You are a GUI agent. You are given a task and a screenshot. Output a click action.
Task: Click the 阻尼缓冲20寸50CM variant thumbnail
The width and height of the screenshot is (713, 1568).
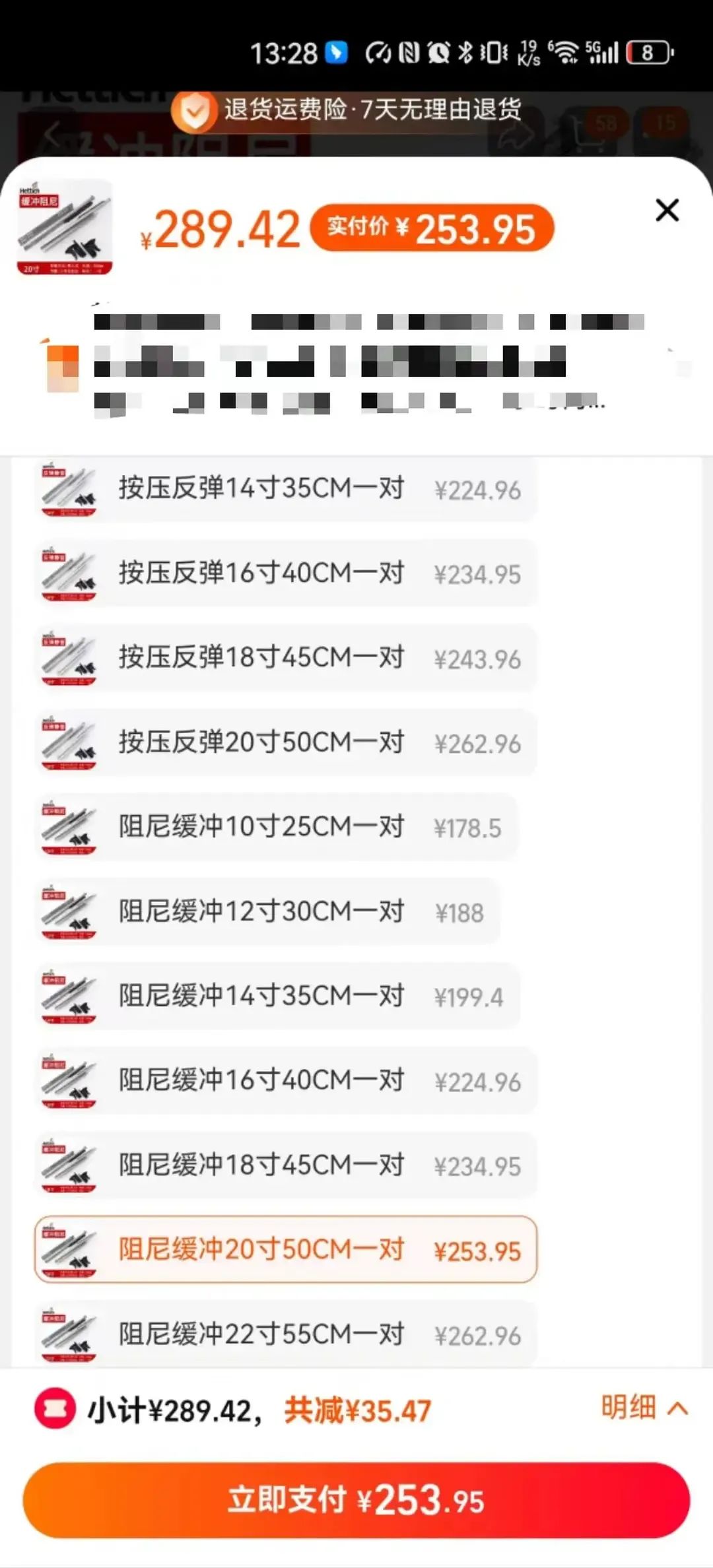[69, 1251]
